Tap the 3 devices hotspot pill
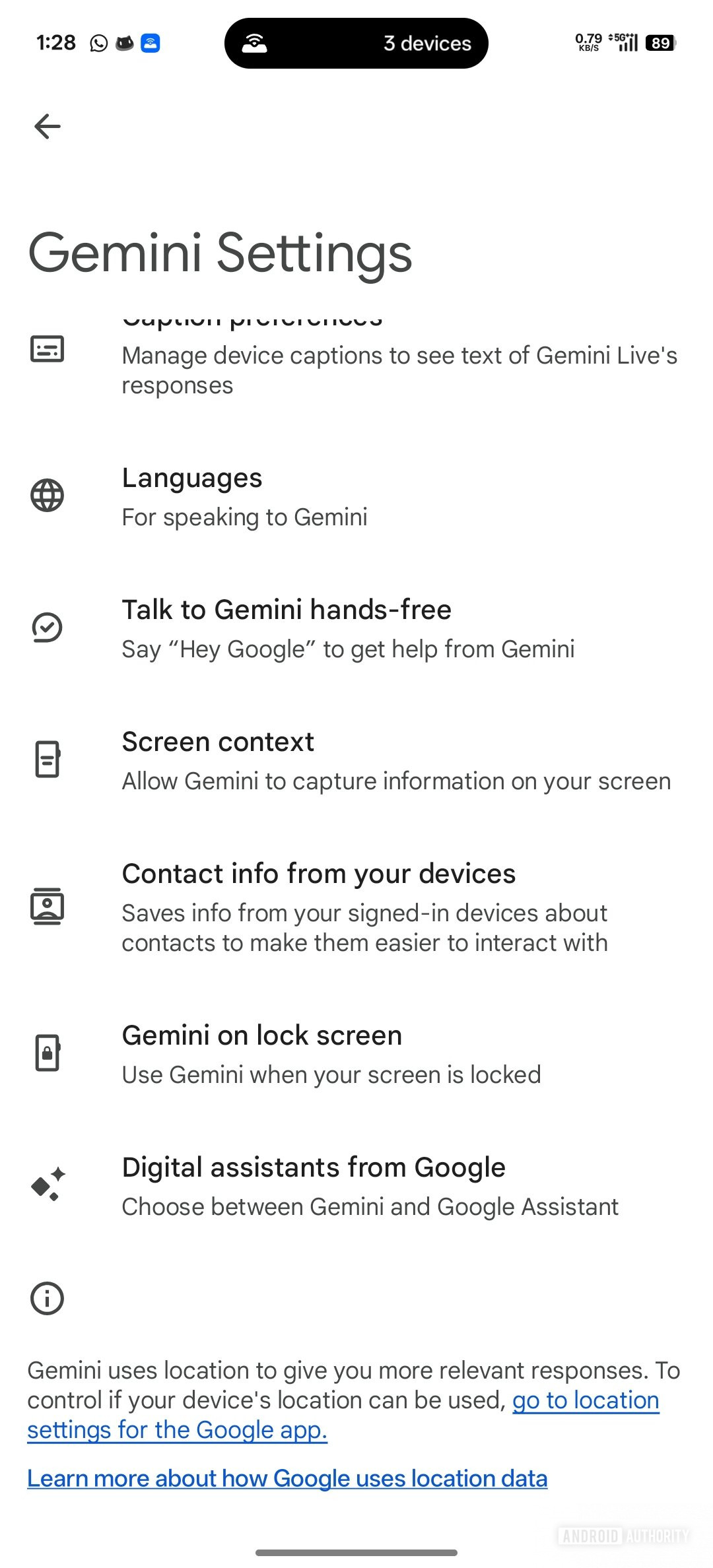The width and height of the screenshot is (713, 1568). pos(356,43)
